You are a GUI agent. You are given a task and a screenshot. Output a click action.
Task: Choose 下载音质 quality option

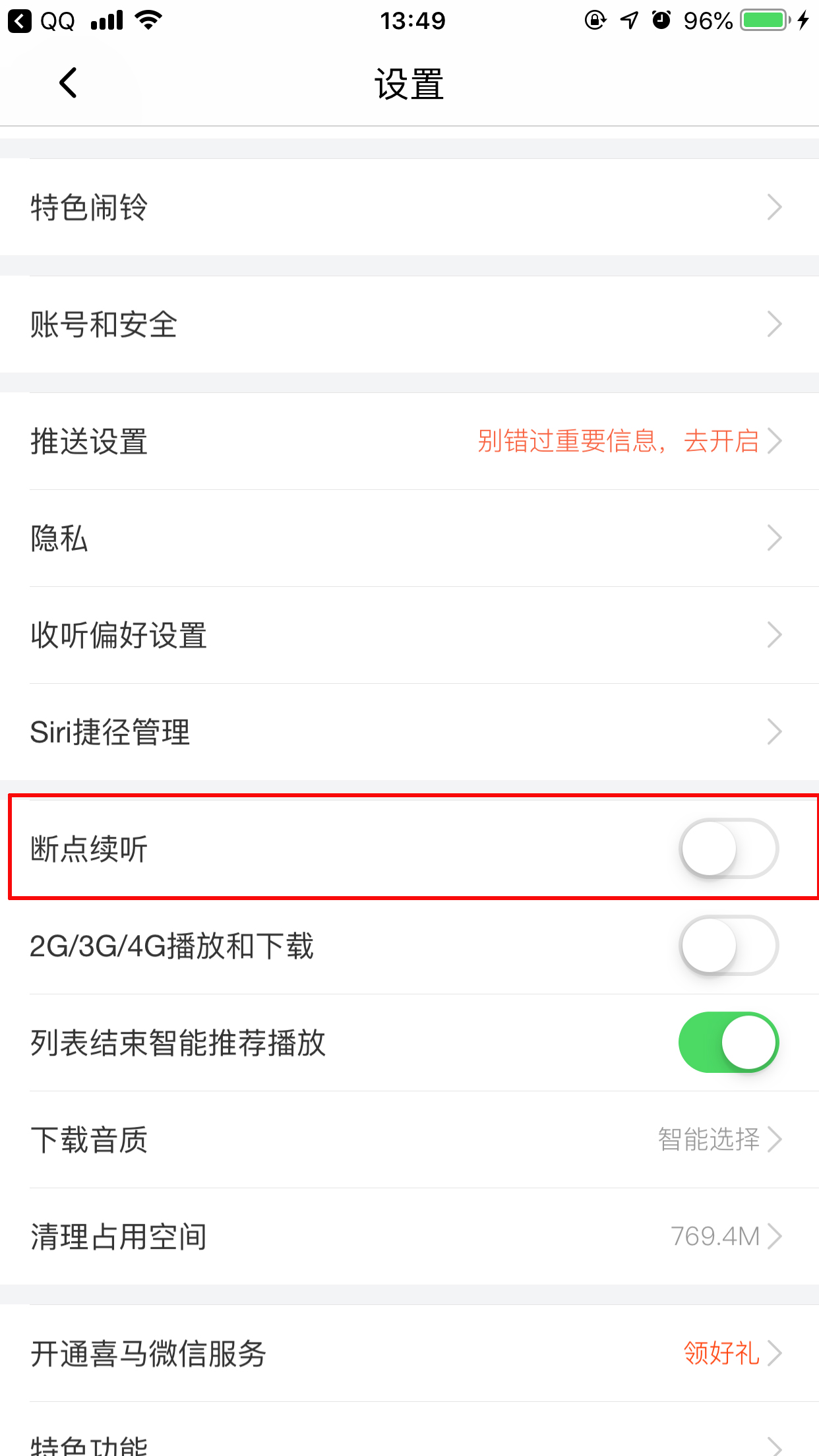click(409, 1139)
